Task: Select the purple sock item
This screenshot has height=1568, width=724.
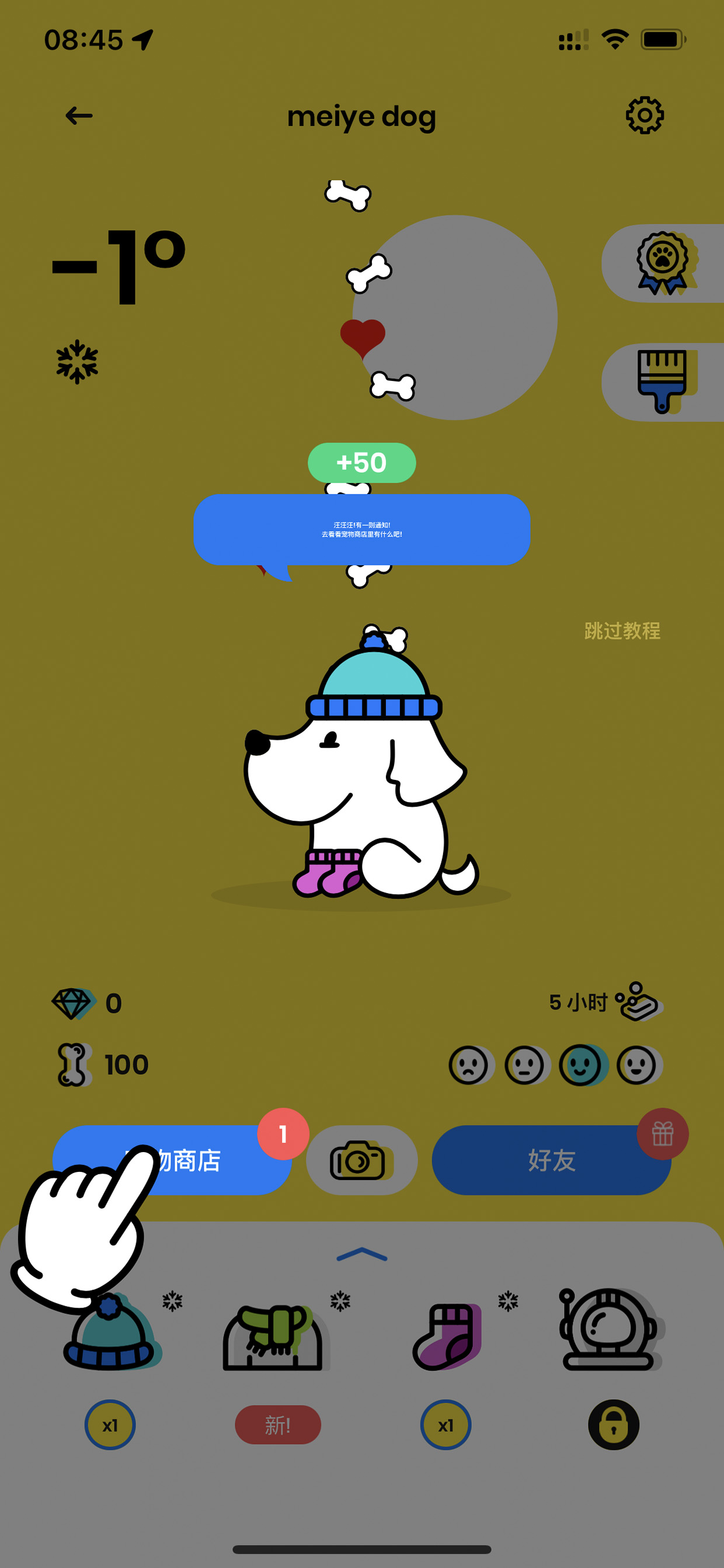Action: click(447, 1337)
